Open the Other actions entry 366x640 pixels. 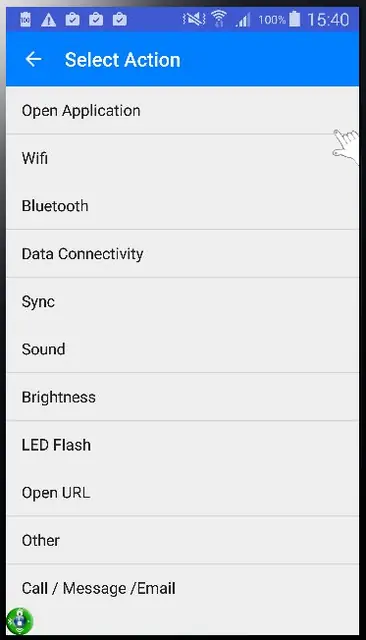pyautogui.click(x=182, y=540)
